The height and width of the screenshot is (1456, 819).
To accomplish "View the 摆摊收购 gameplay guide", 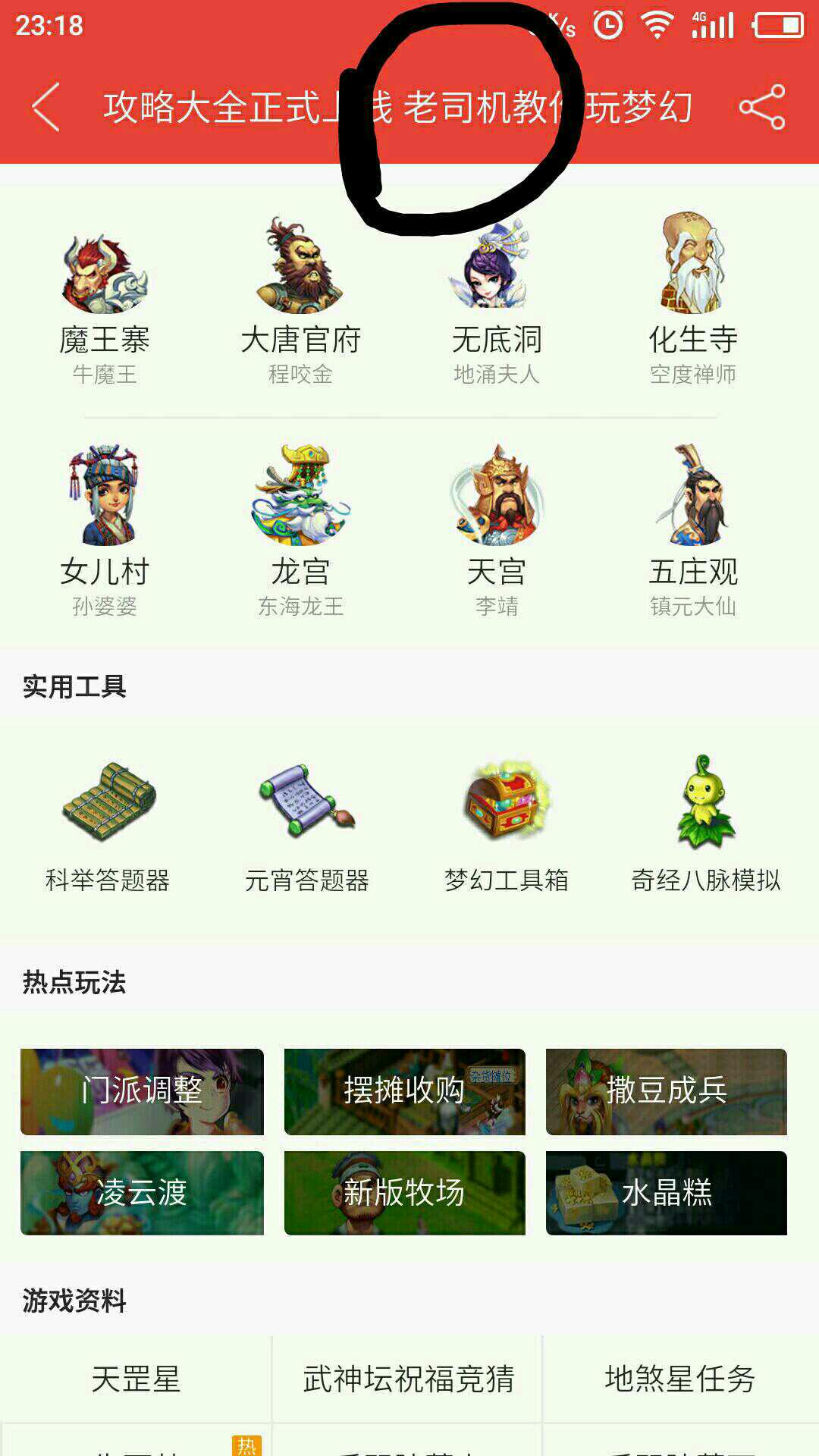I will click(404, 1091).
